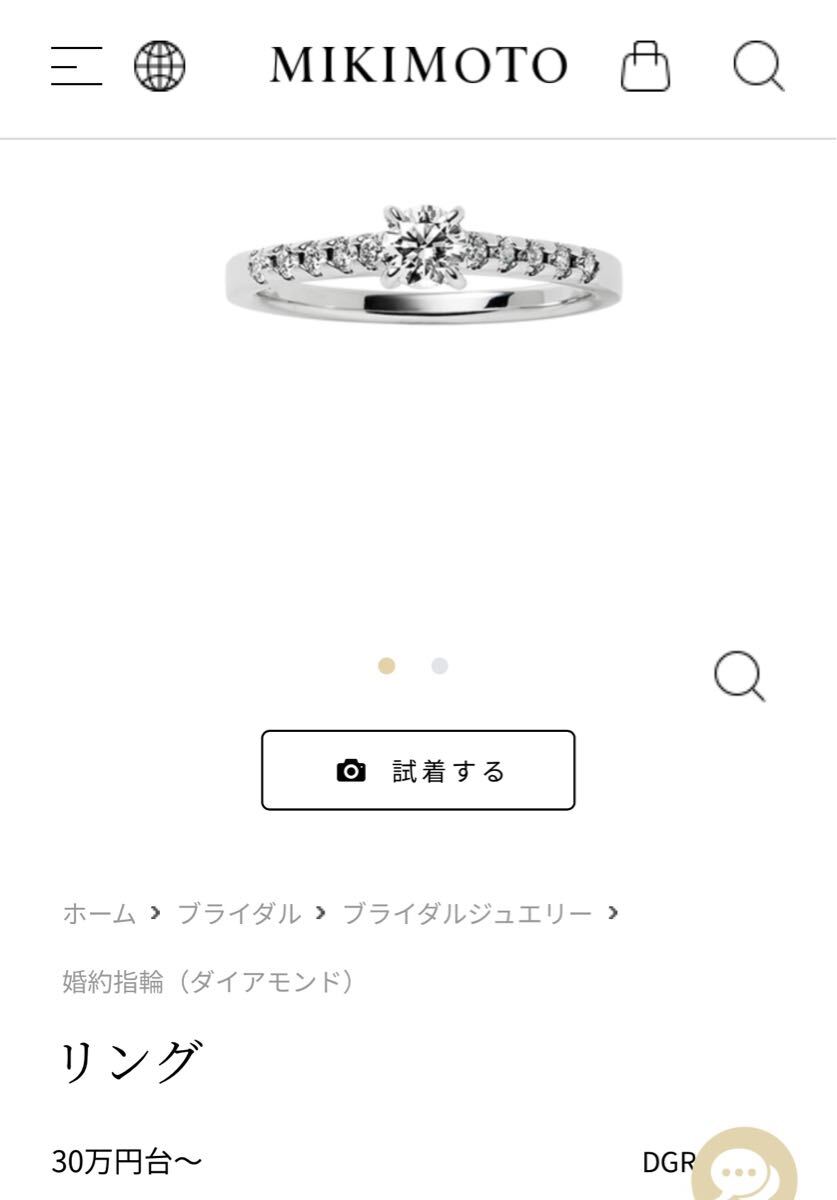Image resolution: width=837 pixels, height=1200 pixels.
Task: Open the shopping bag
Action: (647, 67)
